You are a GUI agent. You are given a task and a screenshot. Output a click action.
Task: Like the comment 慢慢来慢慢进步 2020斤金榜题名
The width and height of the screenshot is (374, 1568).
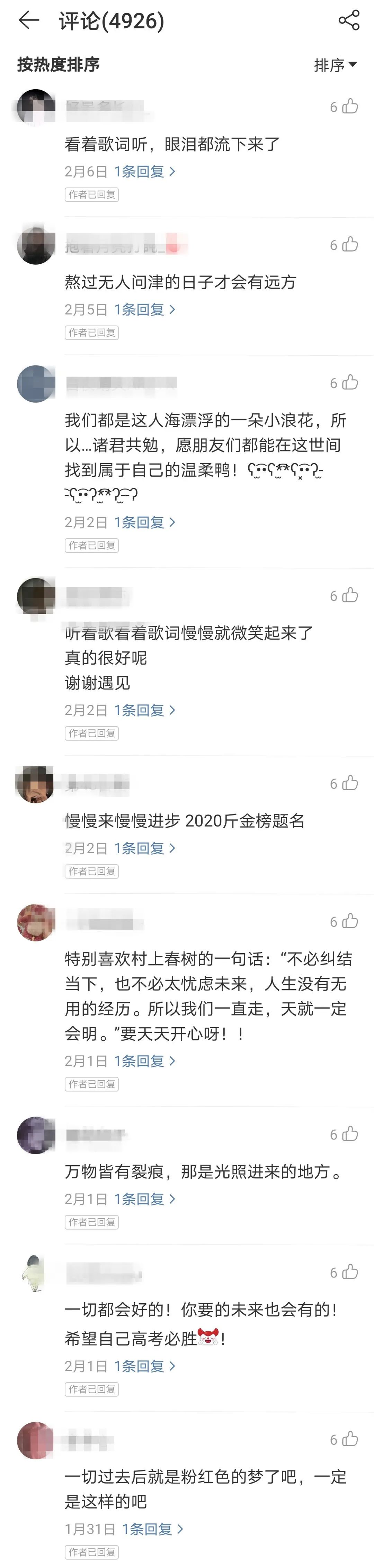350,783
